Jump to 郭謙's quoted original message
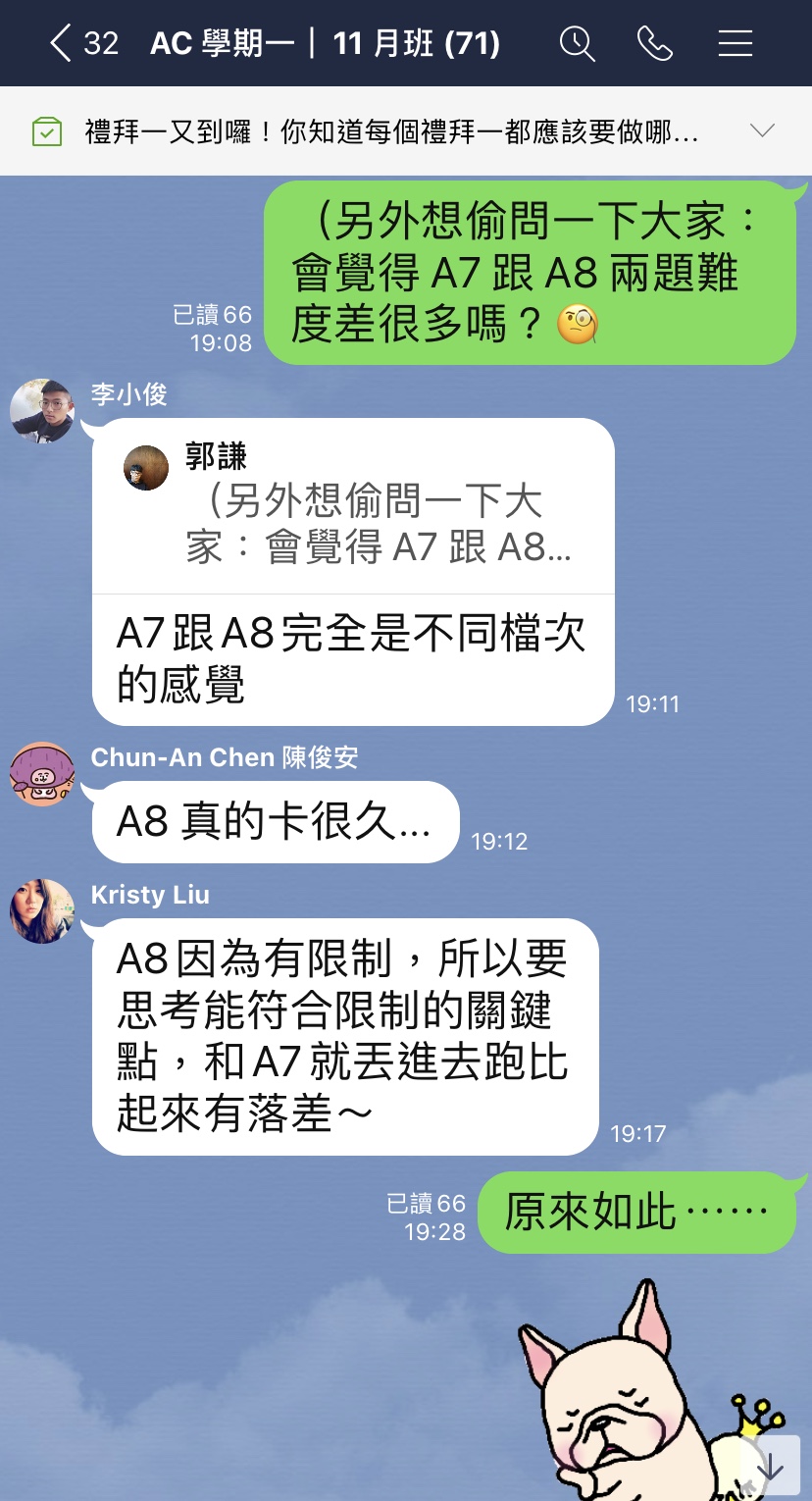 [x=353, y=506]
